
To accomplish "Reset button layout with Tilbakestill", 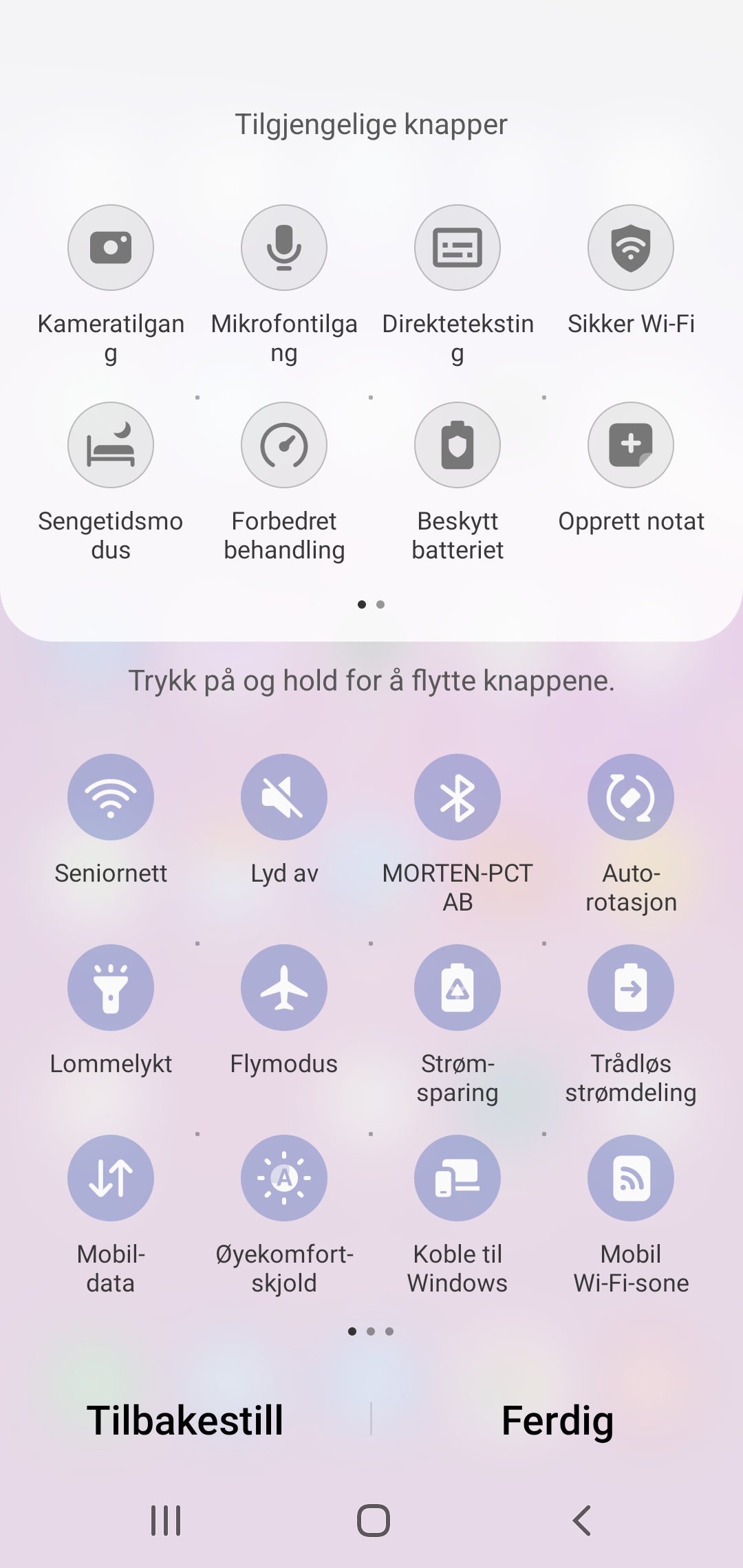I will [x=185, y=1420].
